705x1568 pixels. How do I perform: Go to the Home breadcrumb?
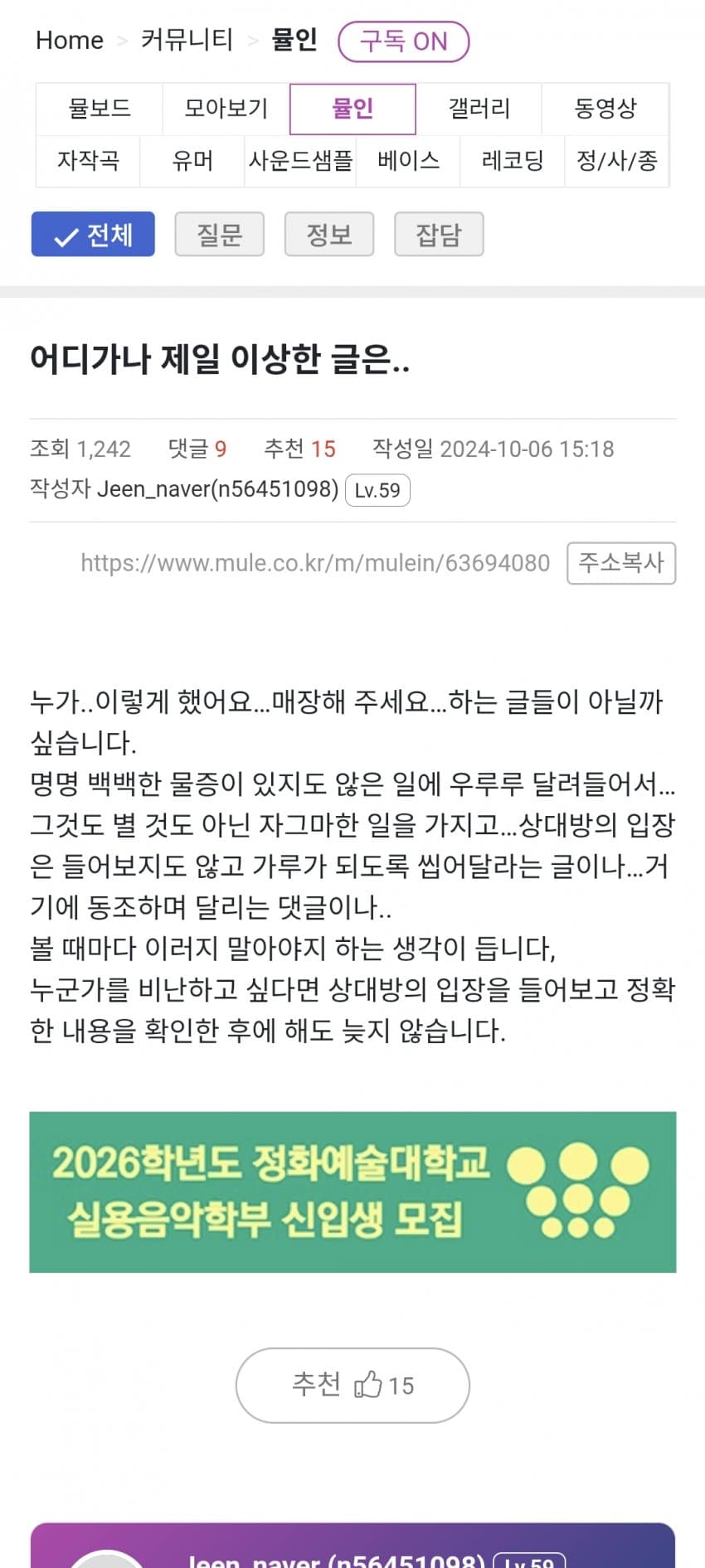click(x=70, y=41)
